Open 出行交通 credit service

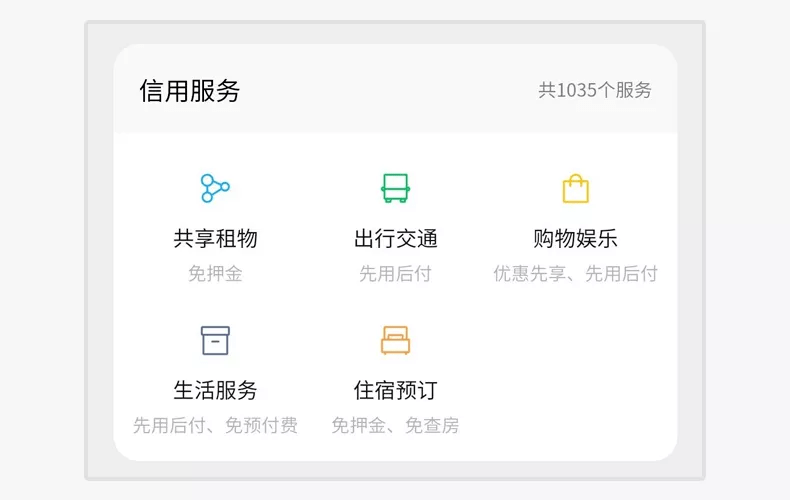pos(395,227)
